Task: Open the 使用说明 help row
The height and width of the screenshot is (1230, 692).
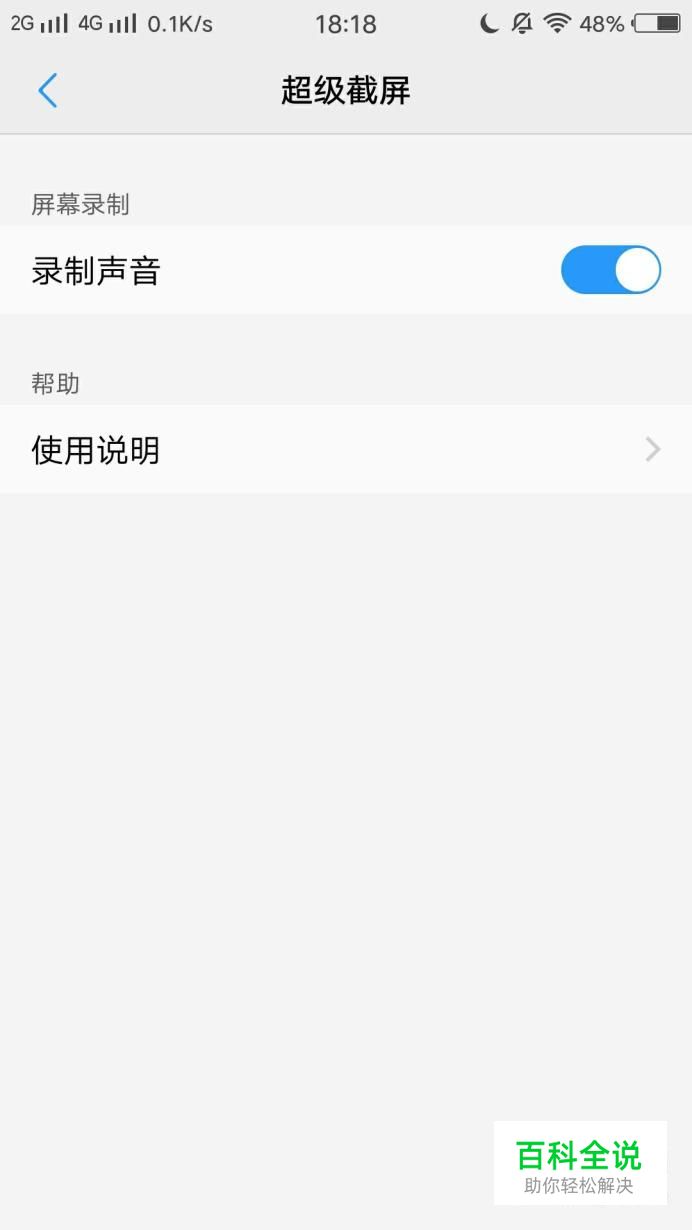Action: pos(346,450)
